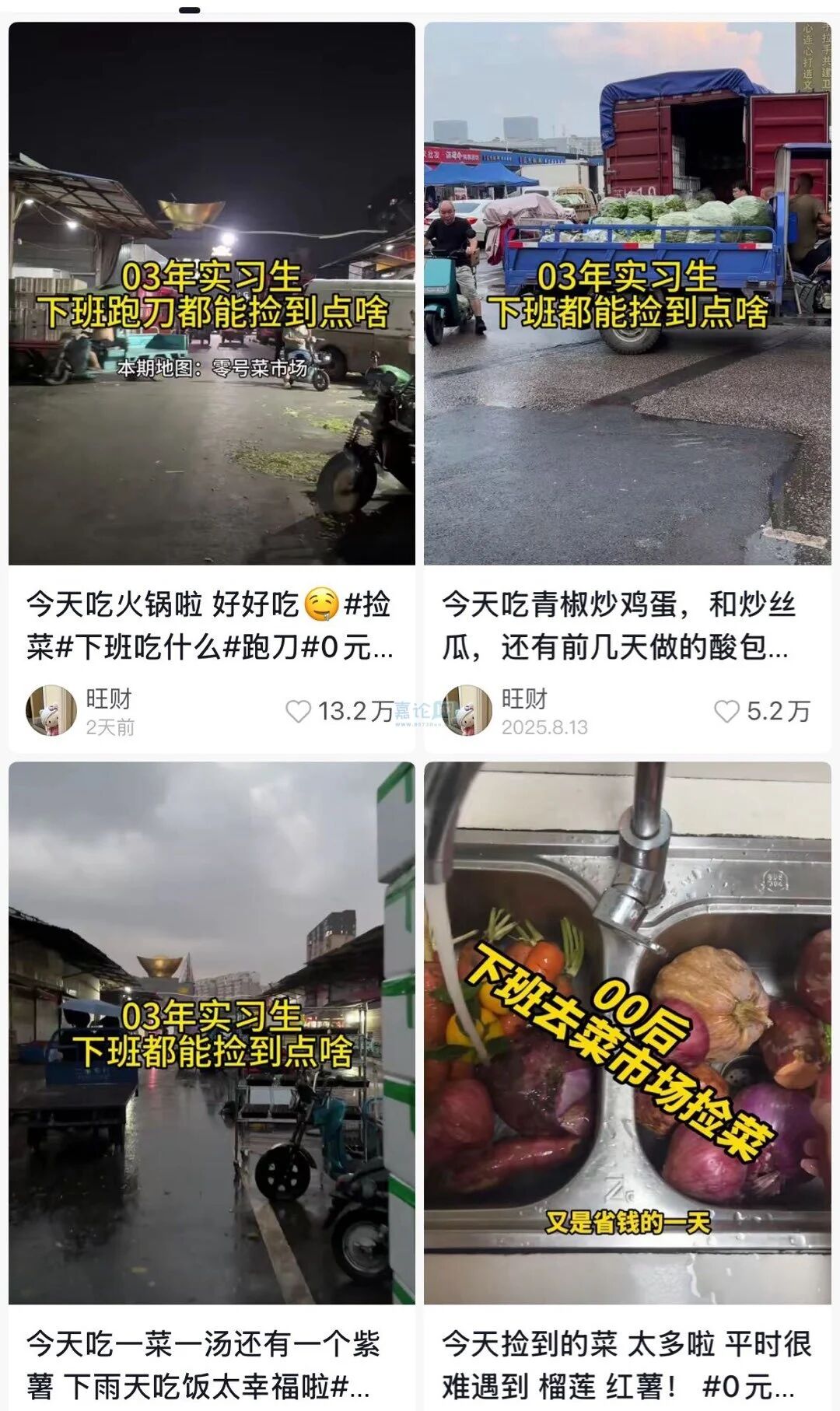Open the 今天吃火锅啦 post
The image size is (840, 1411).
tap(212, 293)
